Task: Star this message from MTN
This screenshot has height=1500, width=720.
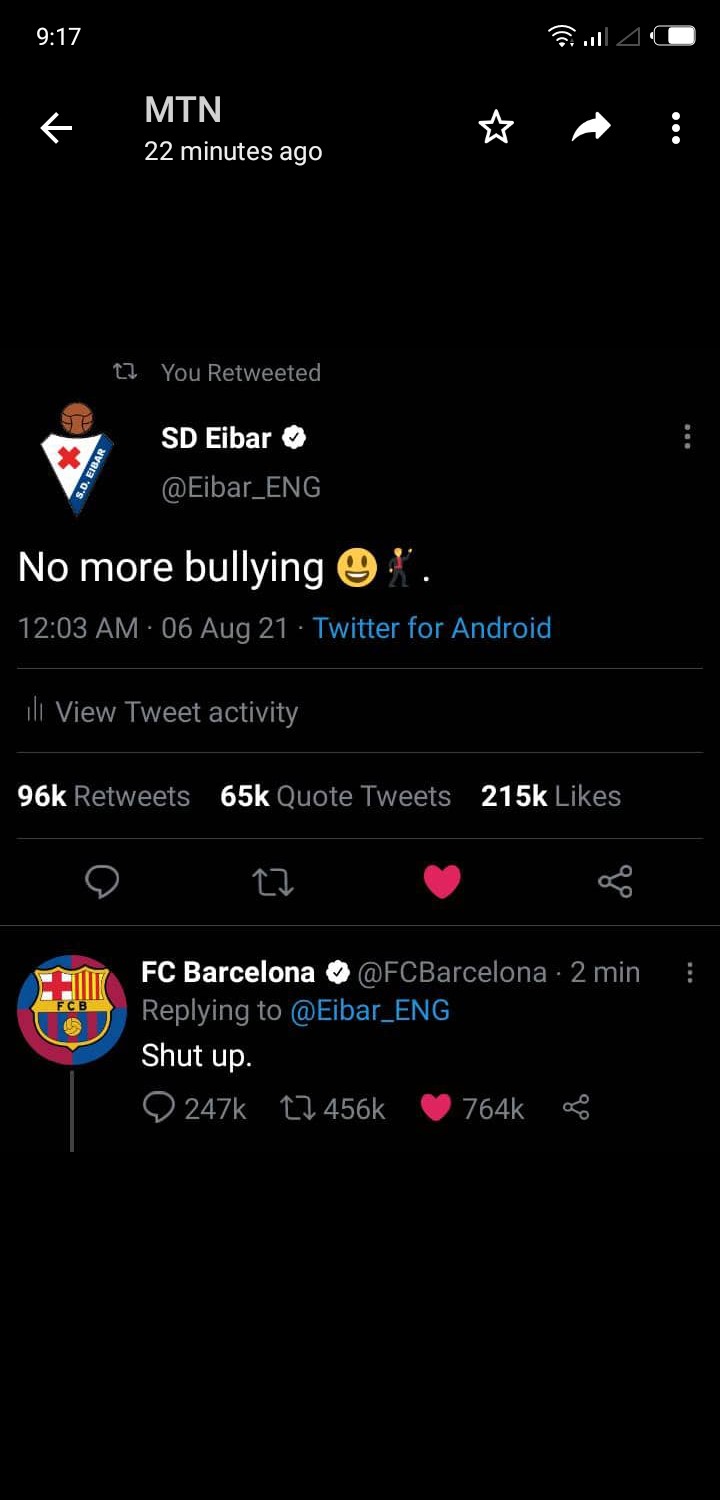Action: click(496, 128)
